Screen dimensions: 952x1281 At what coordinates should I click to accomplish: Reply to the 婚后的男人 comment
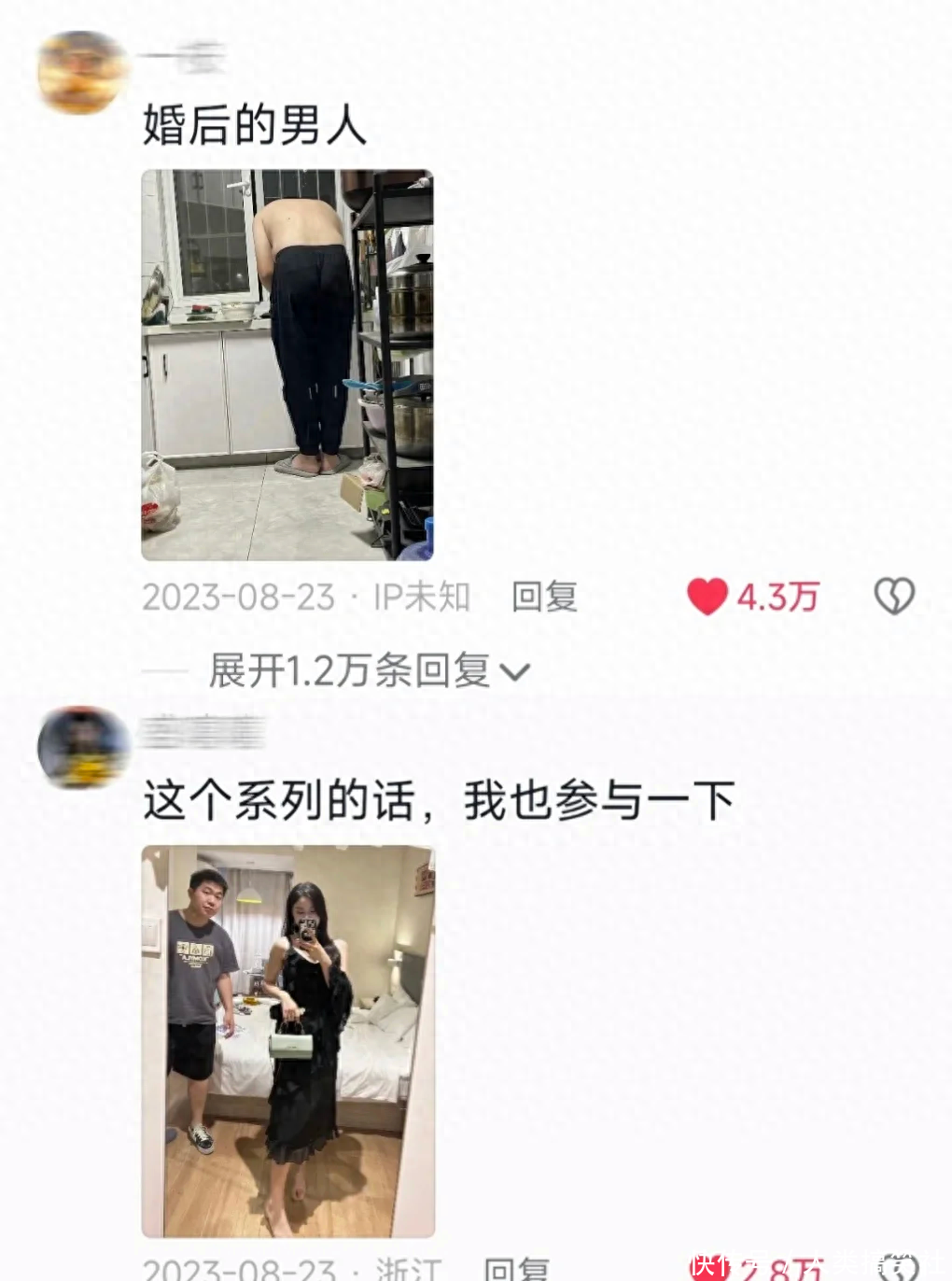pyautogui.click(x=544, y=597)
